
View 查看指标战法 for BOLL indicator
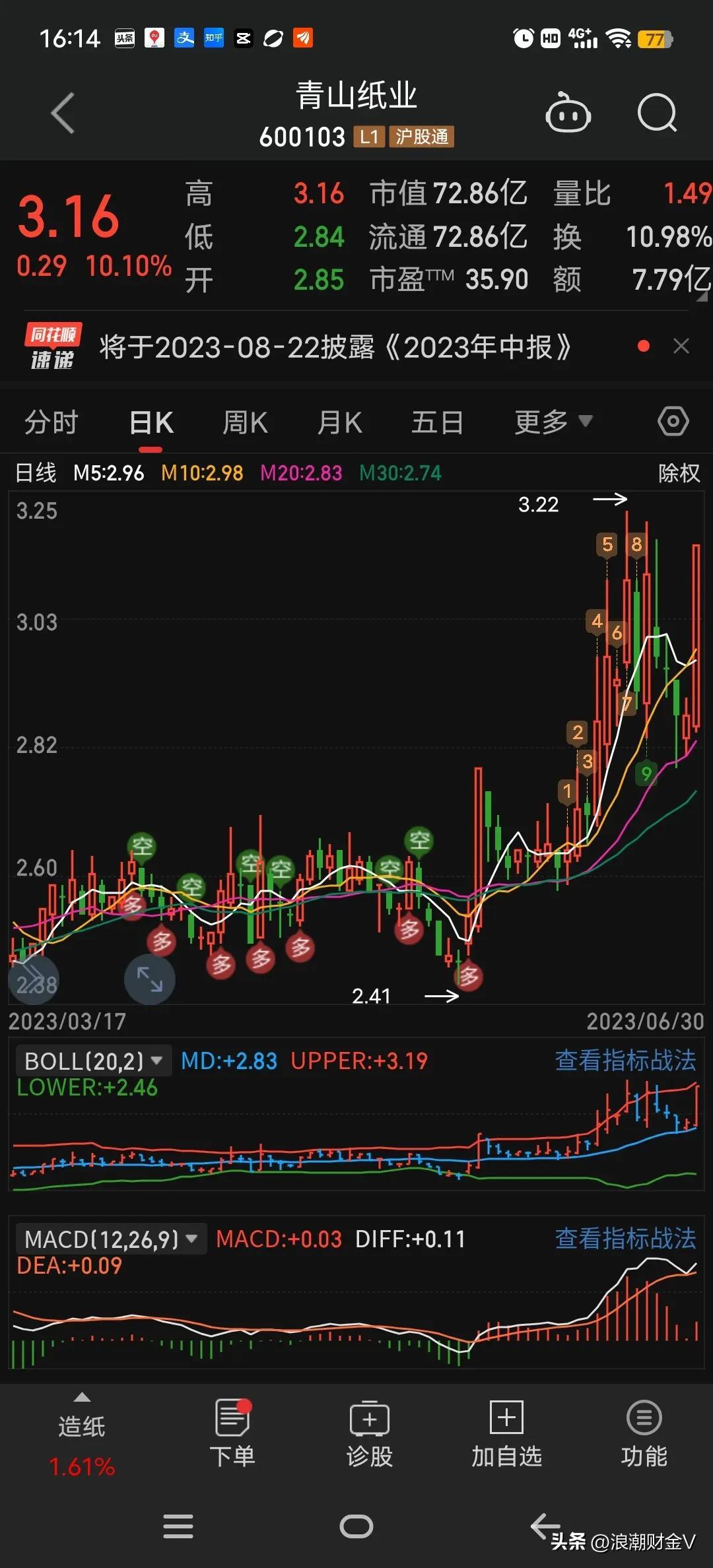tap(625, 1061)
